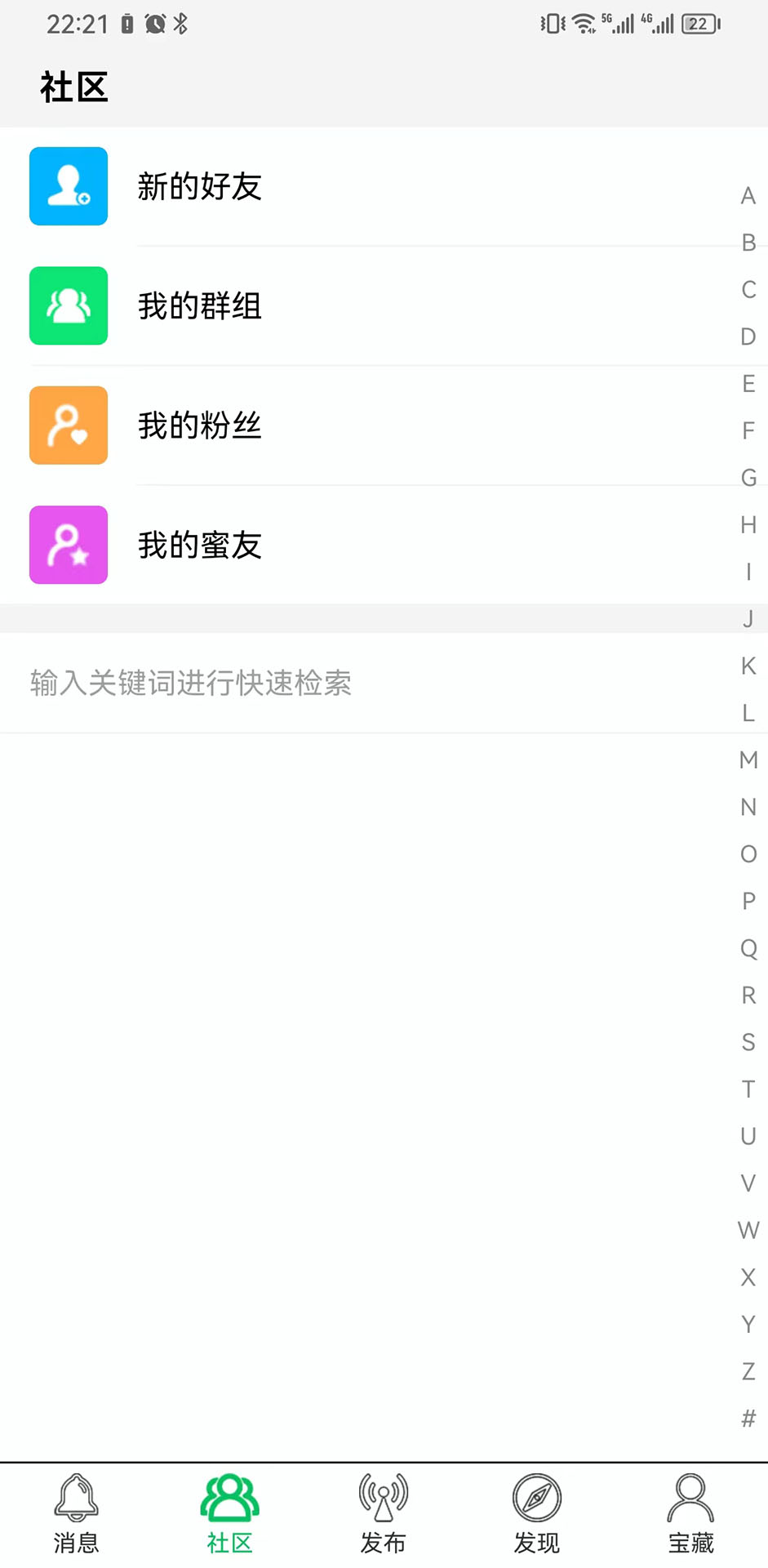
Task: Open the 新的好友 (New Friends) blue icon
Action: [69, 186]
